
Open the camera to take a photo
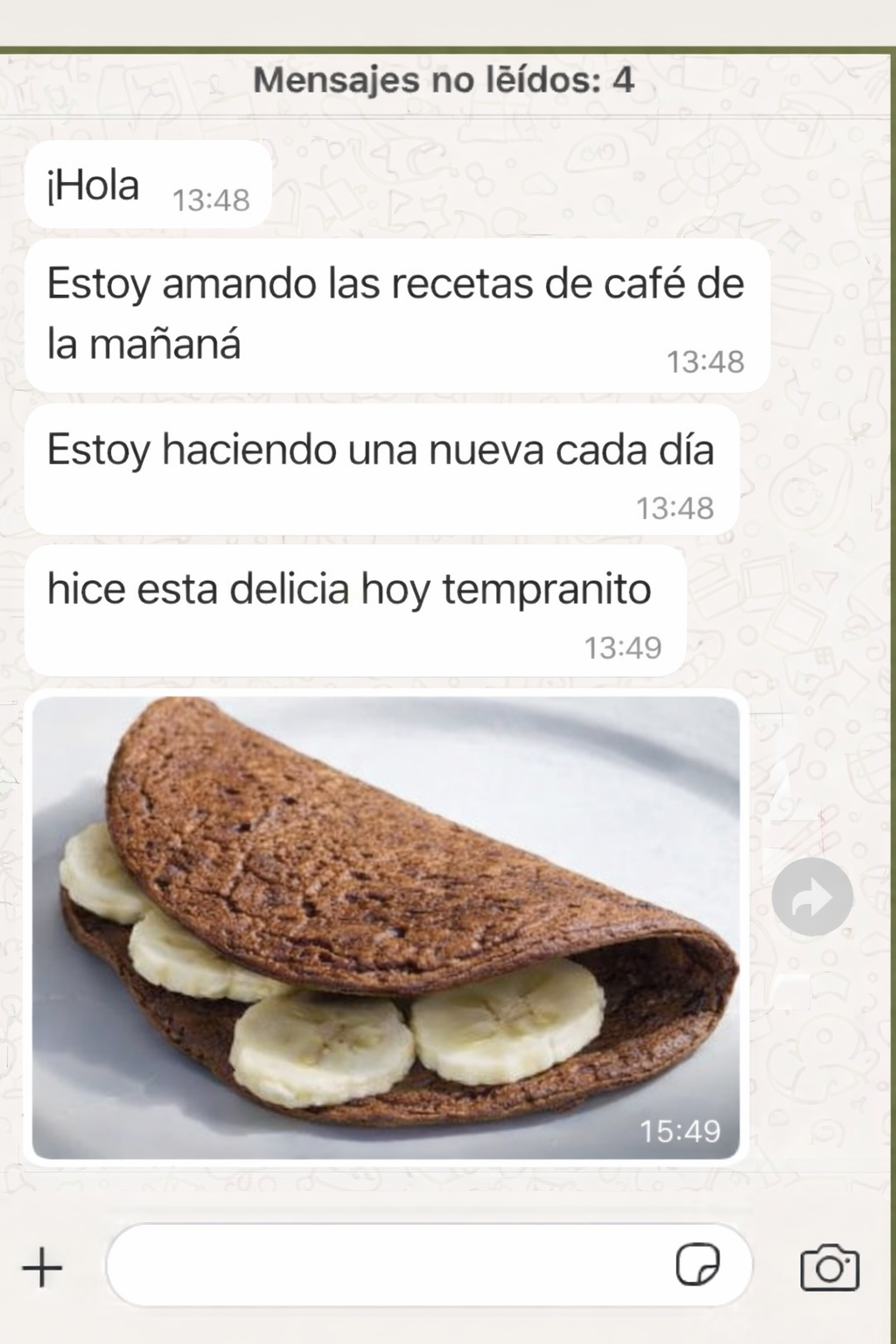[829, 1267]
